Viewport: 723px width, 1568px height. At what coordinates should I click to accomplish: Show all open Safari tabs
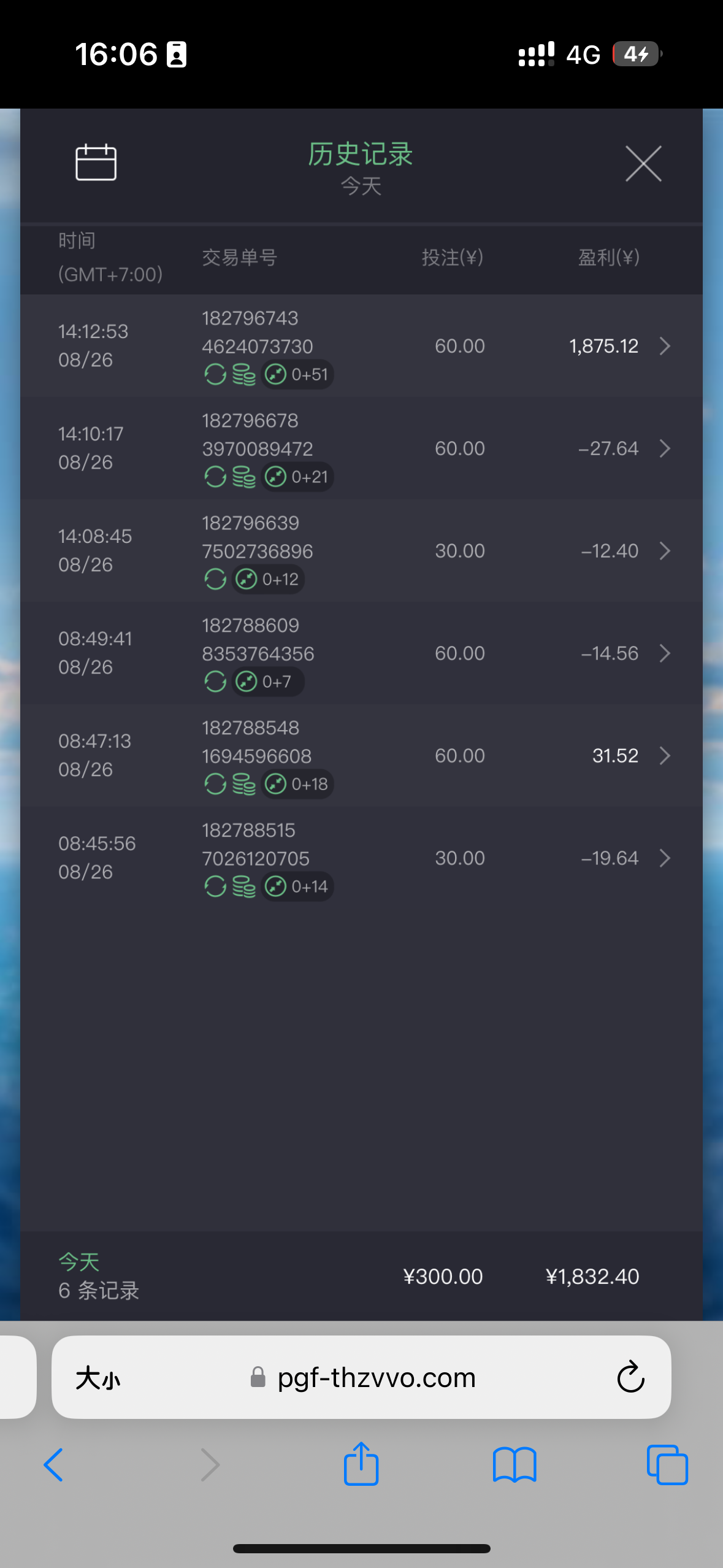coord(667,1465)
